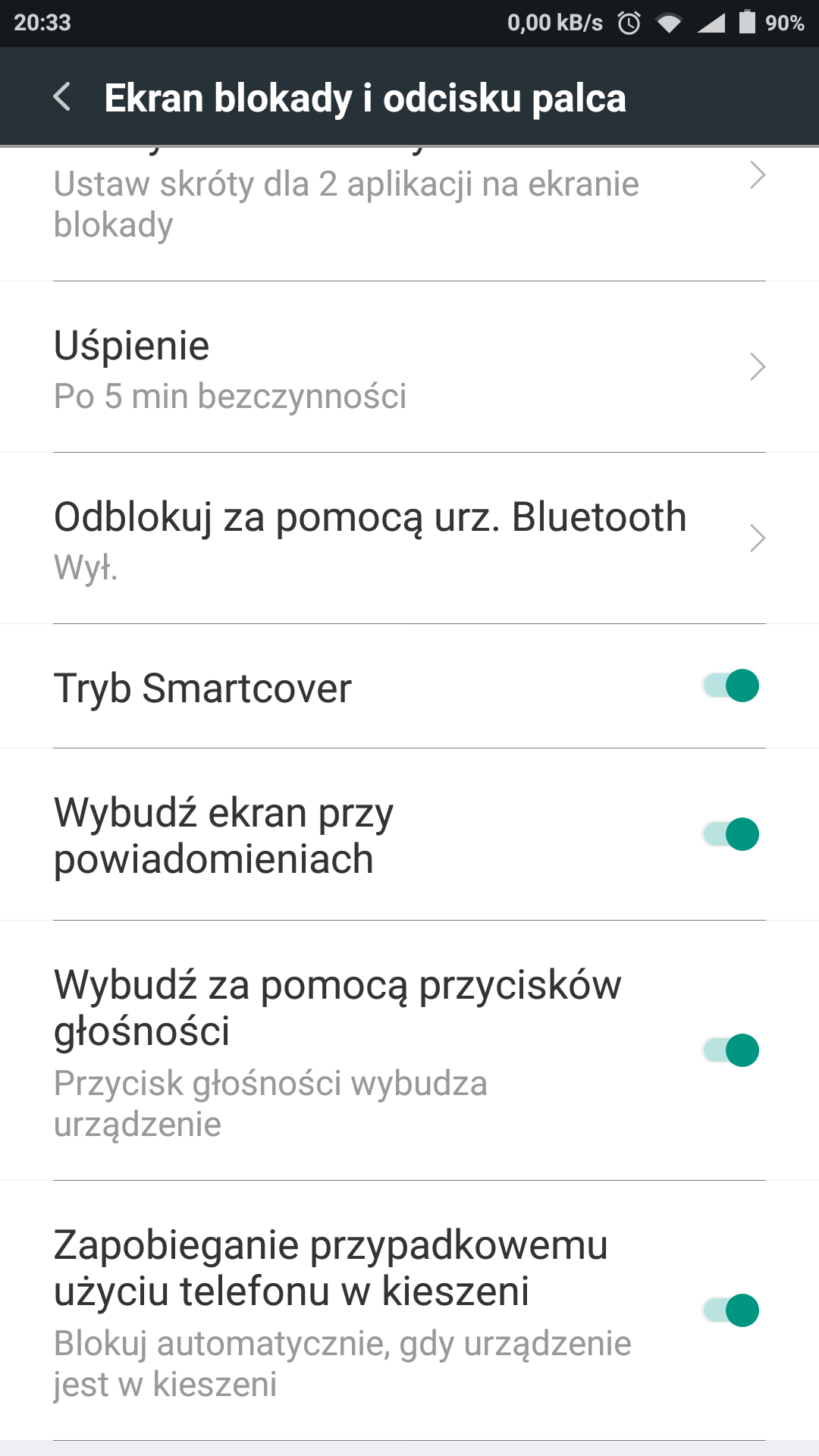Turn off Wybudź ekran przy powiadomieniach
This screenshot has width=819, height=1456.
click(730, 834)
